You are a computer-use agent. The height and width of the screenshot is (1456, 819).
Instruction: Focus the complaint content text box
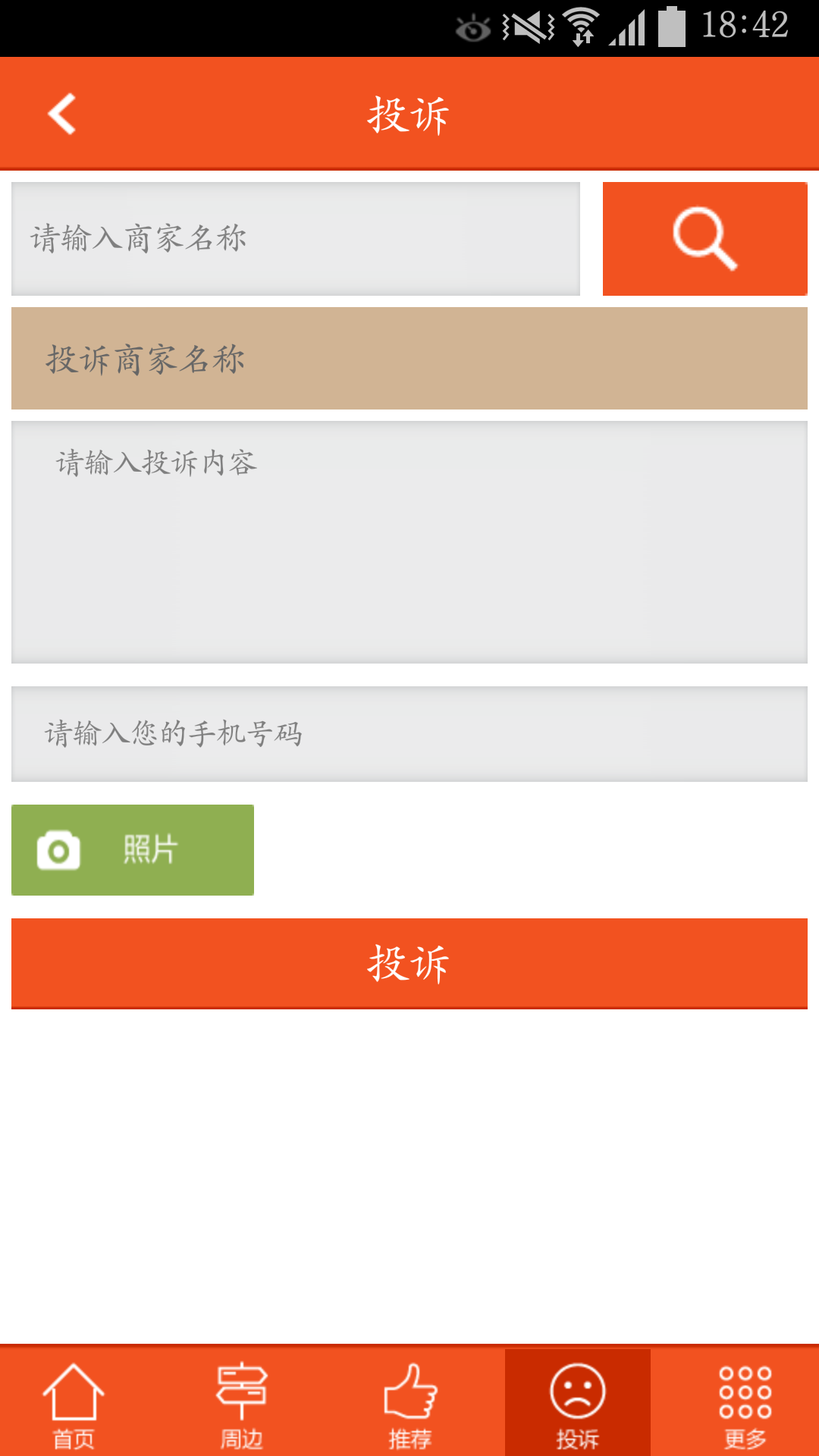(409, 542)
